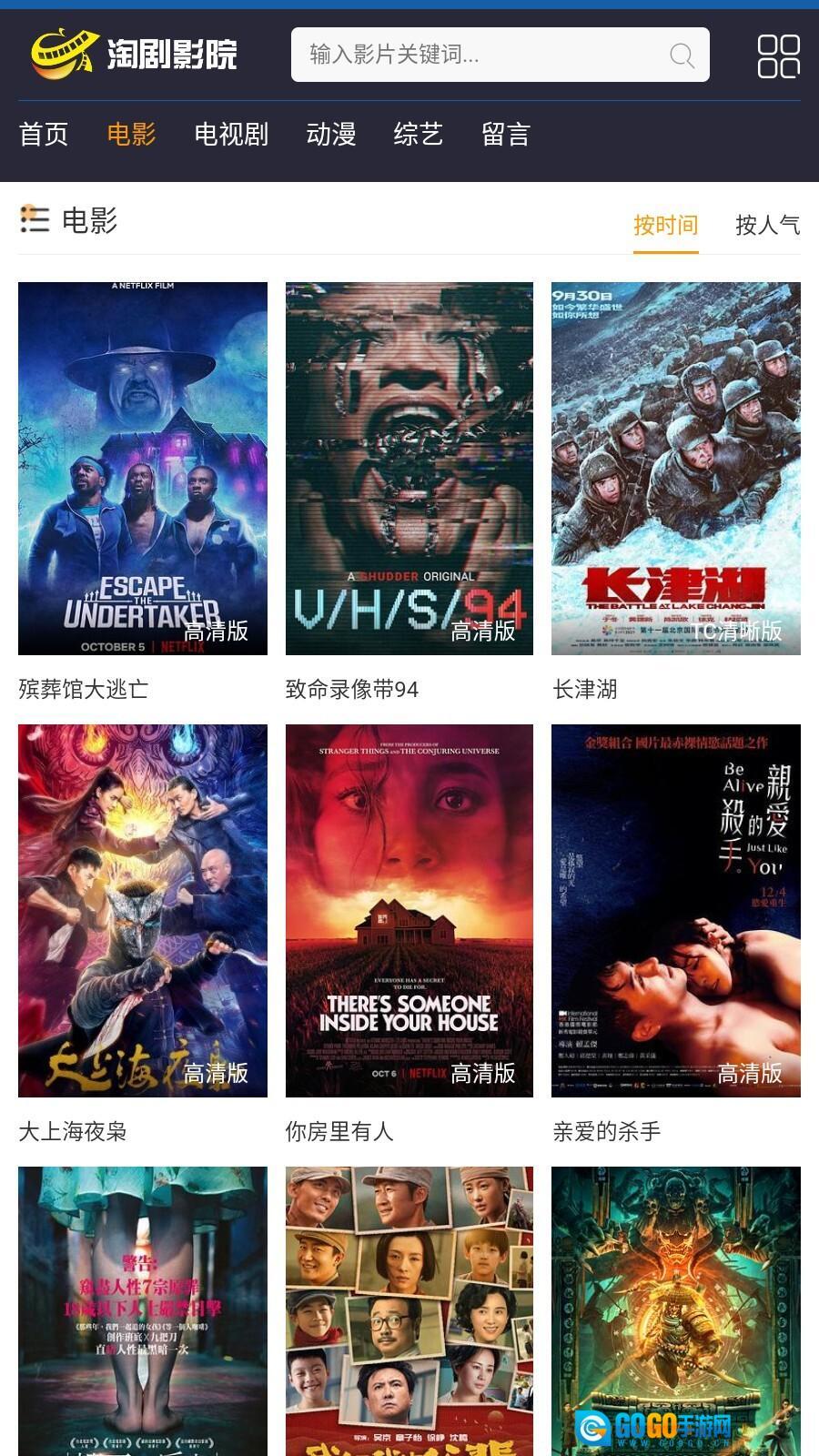Go to the 首页 tab
819x1456 pixels.
pos(44,135)
